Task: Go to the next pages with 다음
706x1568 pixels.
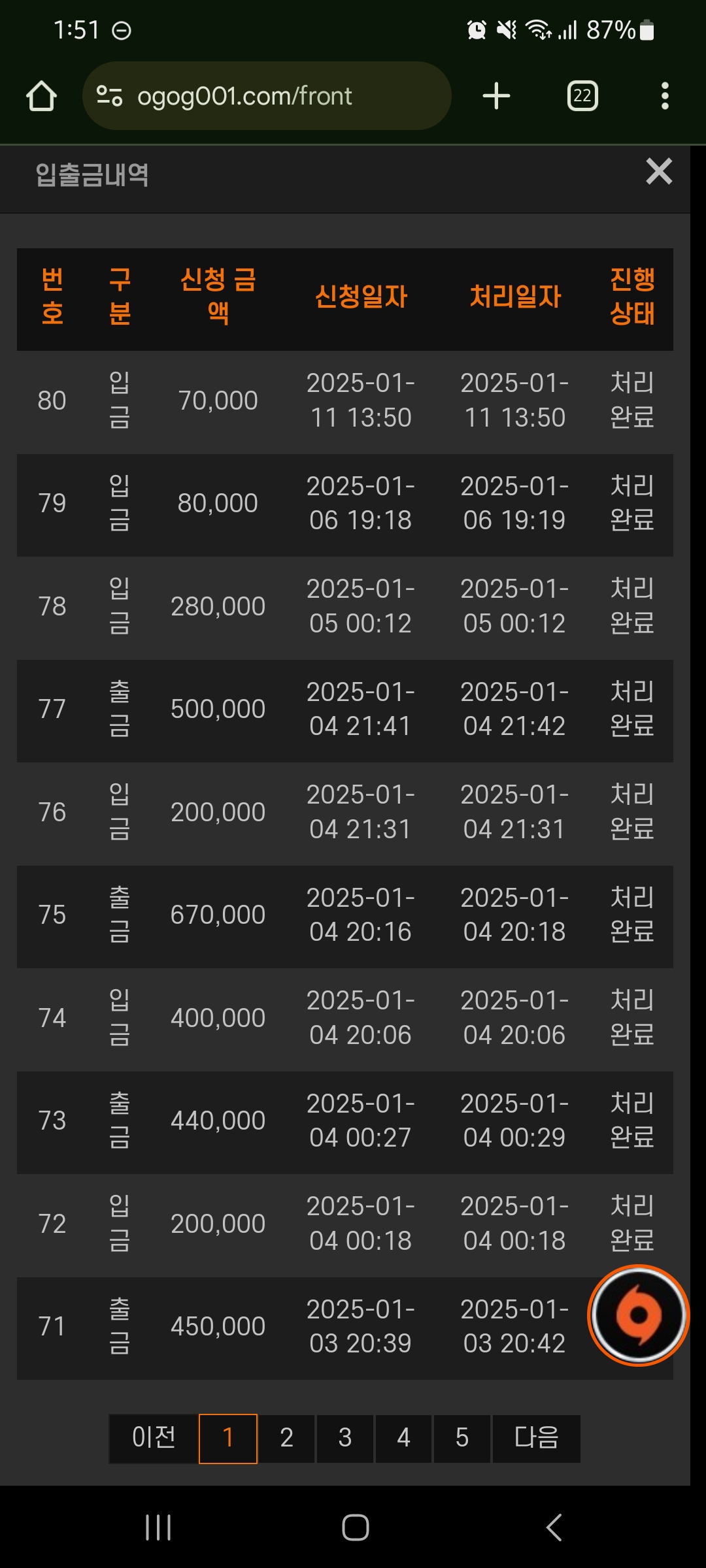Action: pos(536,1439)
